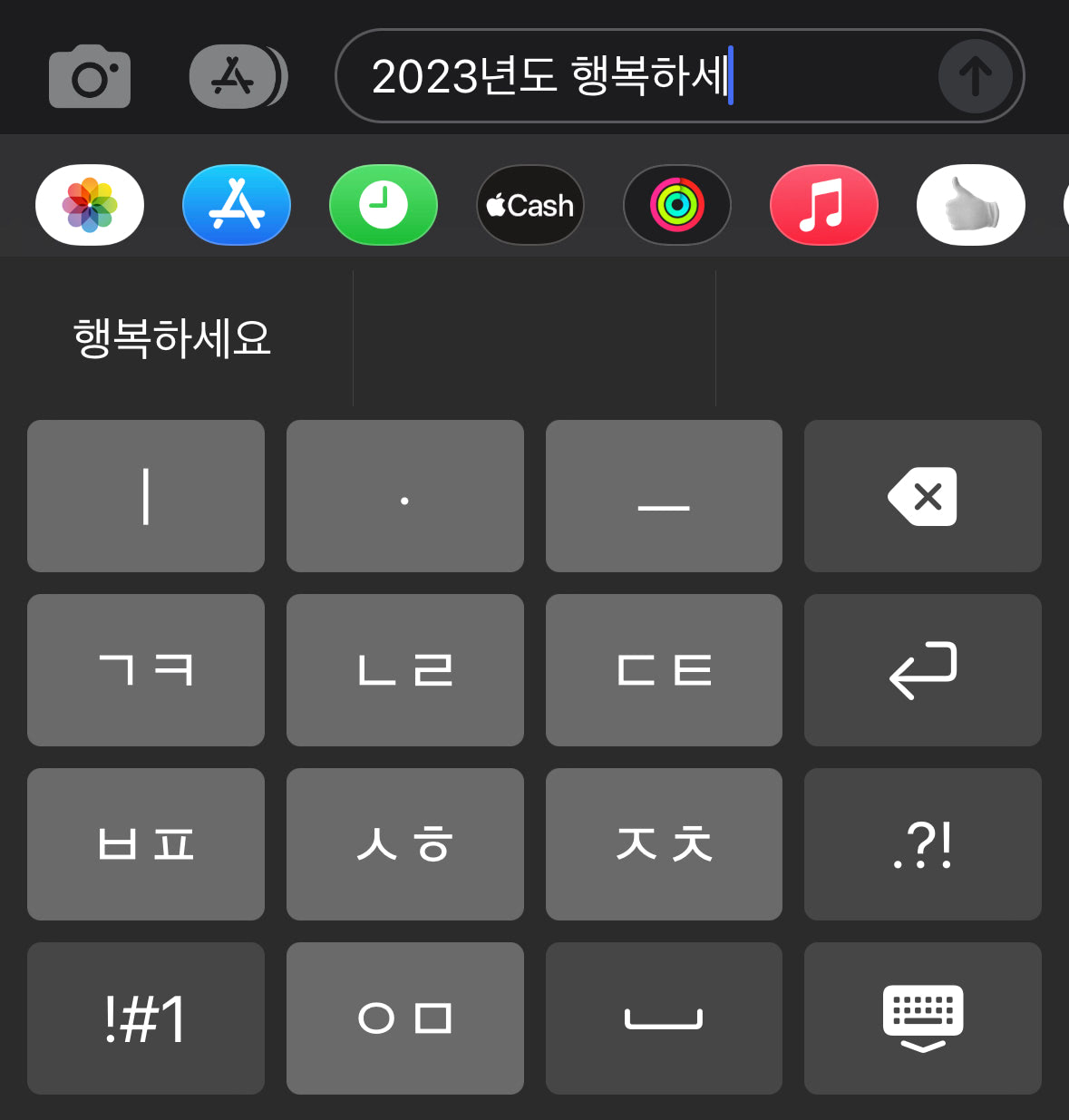
Task: Open the Fitness activity rings app
Action: [x=677, y=205]
